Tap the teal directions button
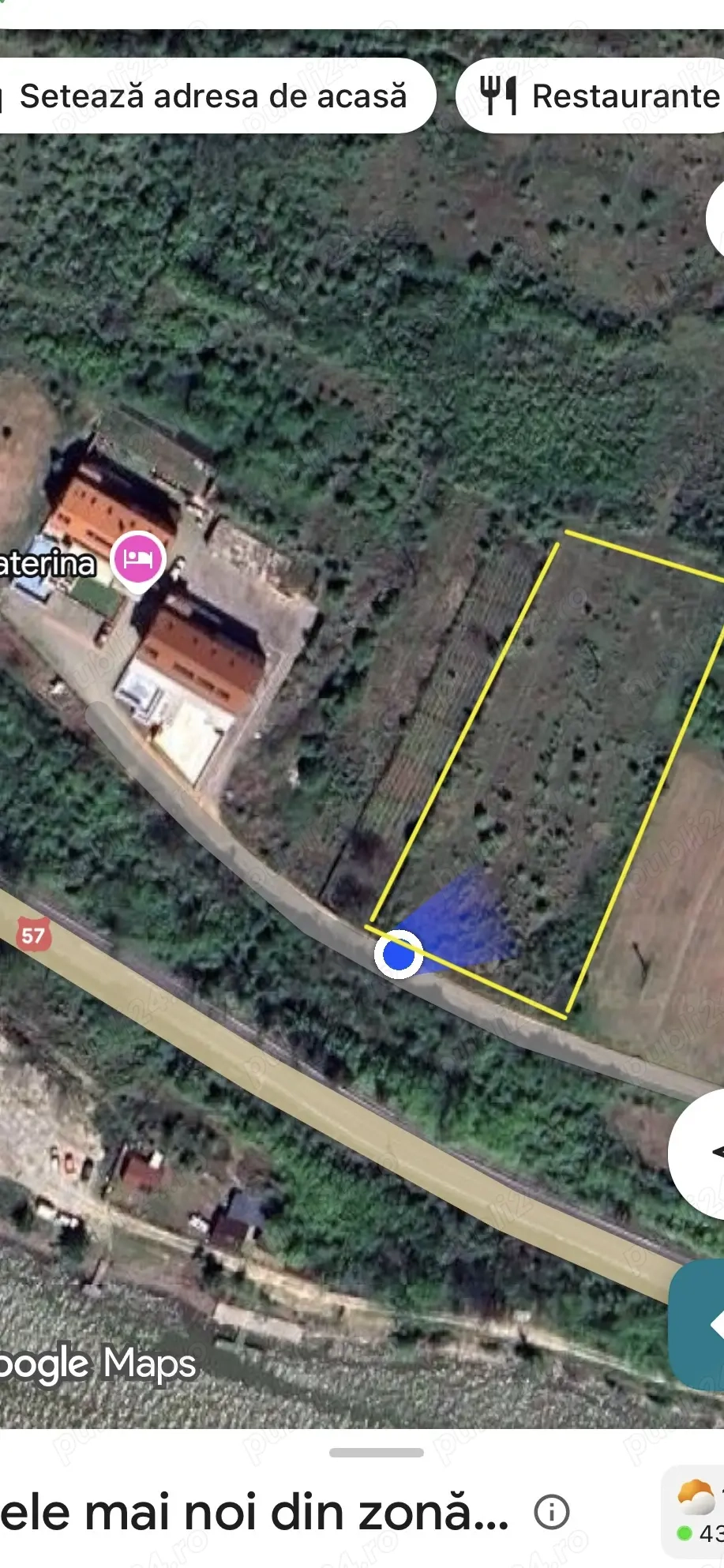 699,1325
